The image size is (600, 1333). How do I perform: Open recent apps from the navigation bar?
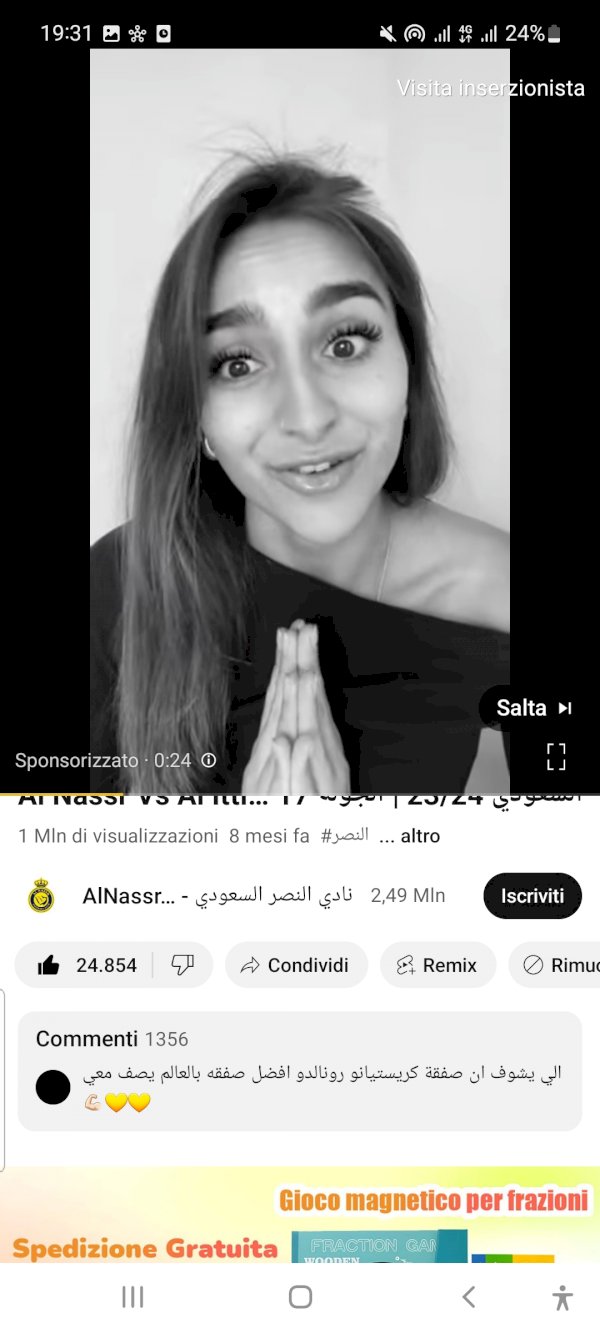pyautogui.click(x=132, y=1297)
